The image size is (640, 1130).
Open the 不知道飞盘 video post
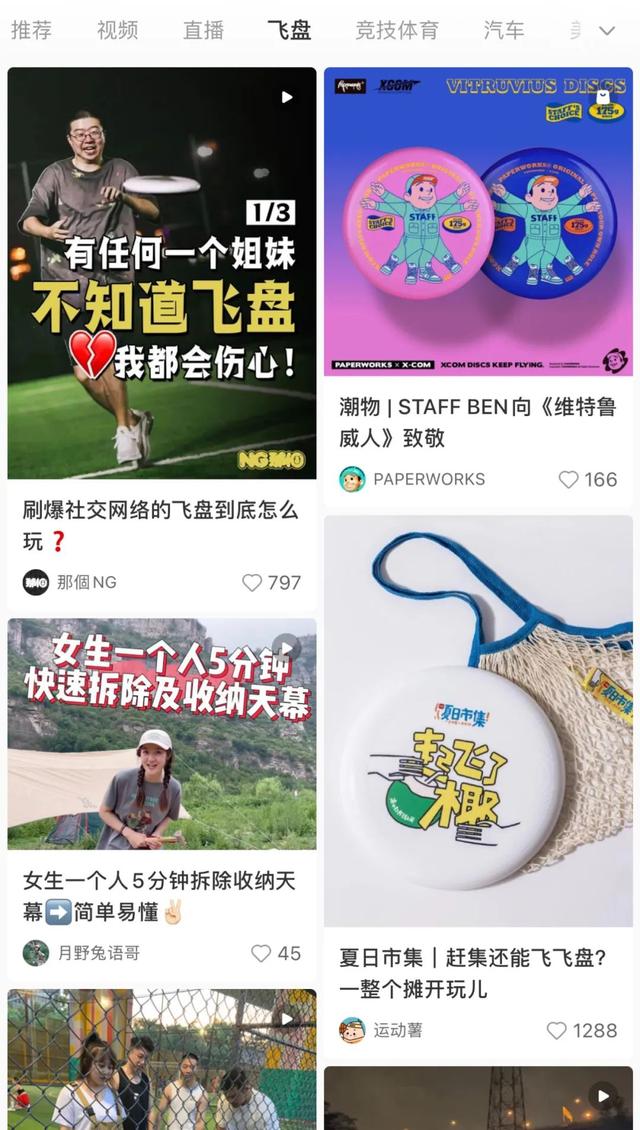(162, 273)
